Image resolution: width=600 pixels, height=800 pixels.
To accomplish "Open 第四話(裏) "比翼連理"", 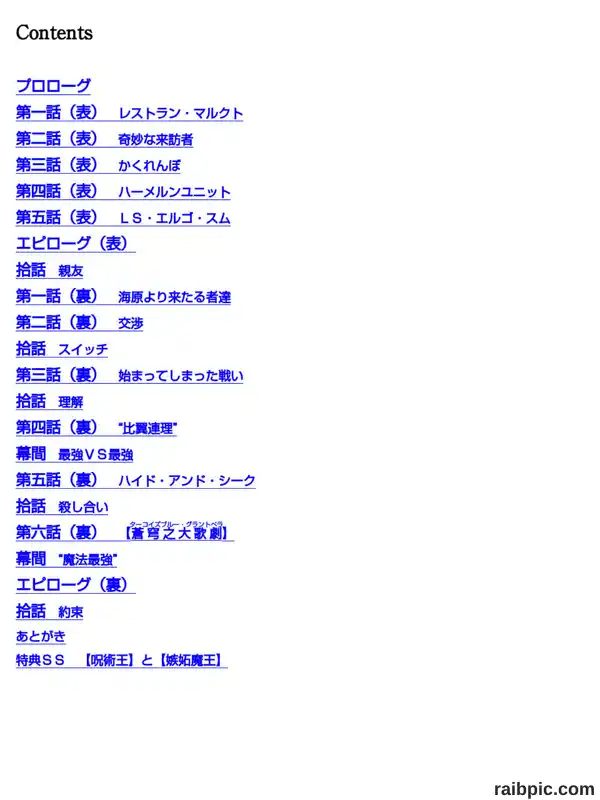I will [x=96, y=428].
